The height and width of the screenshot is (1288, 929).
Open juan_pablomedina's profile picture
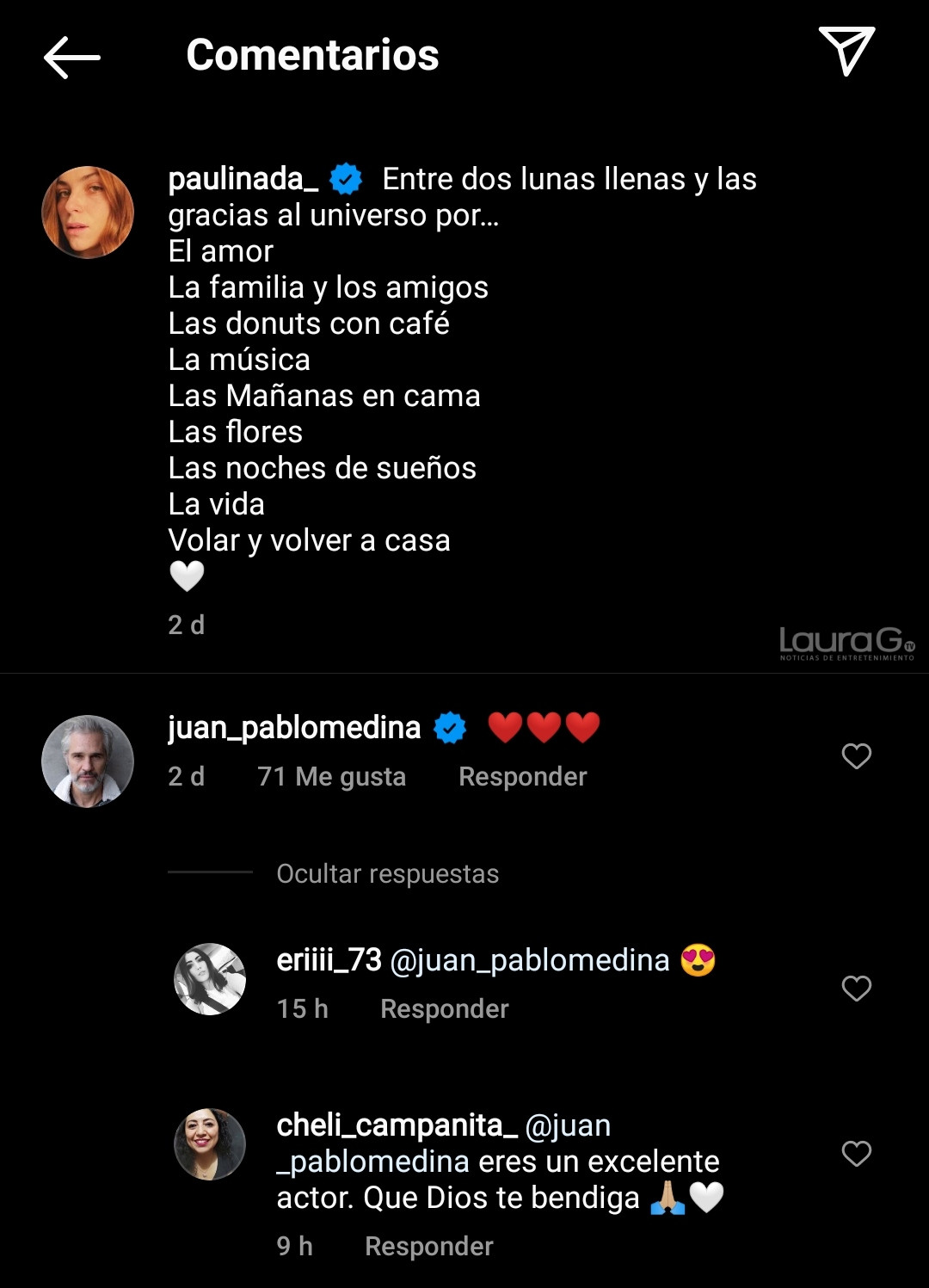pos(88,761)
